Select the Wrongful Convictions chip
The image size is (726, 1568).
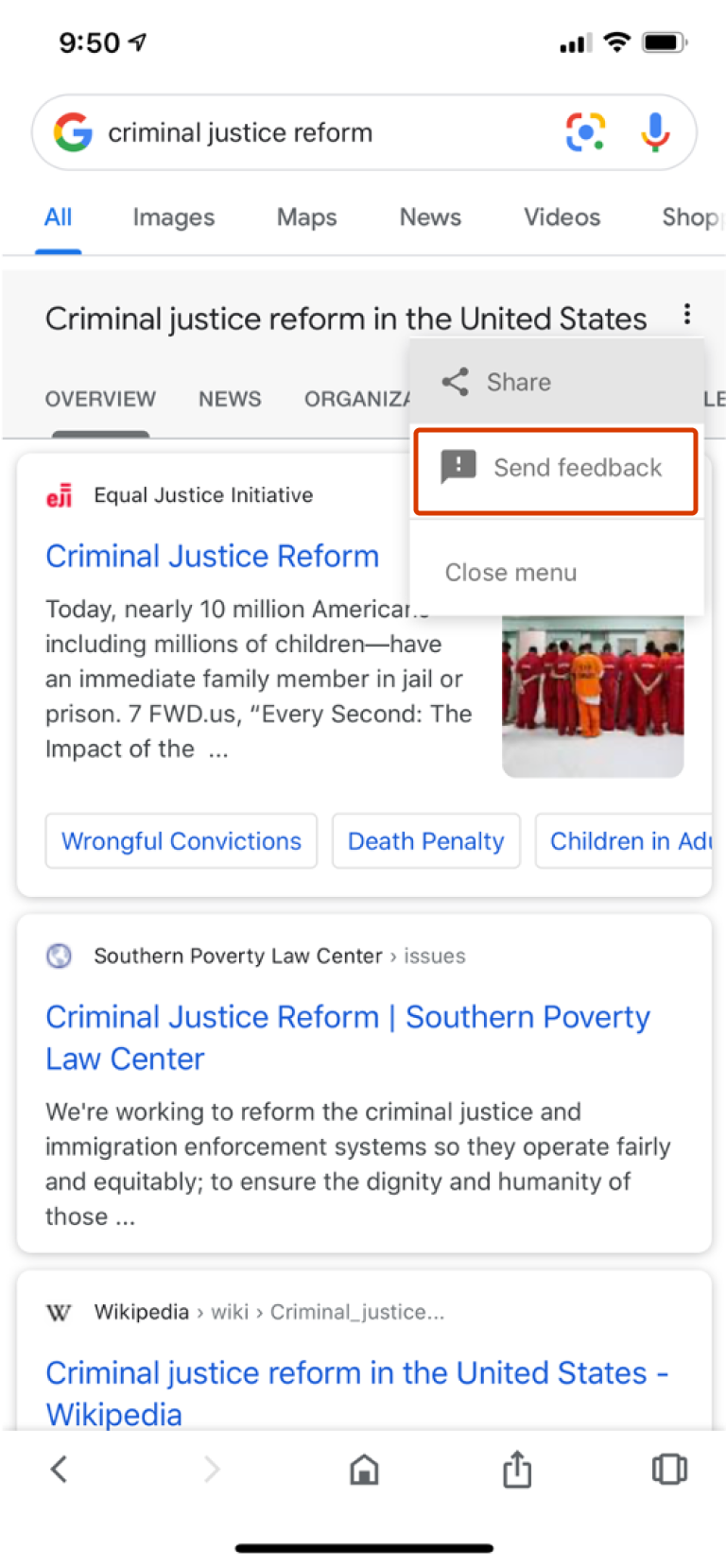click(x=181, y=841)
